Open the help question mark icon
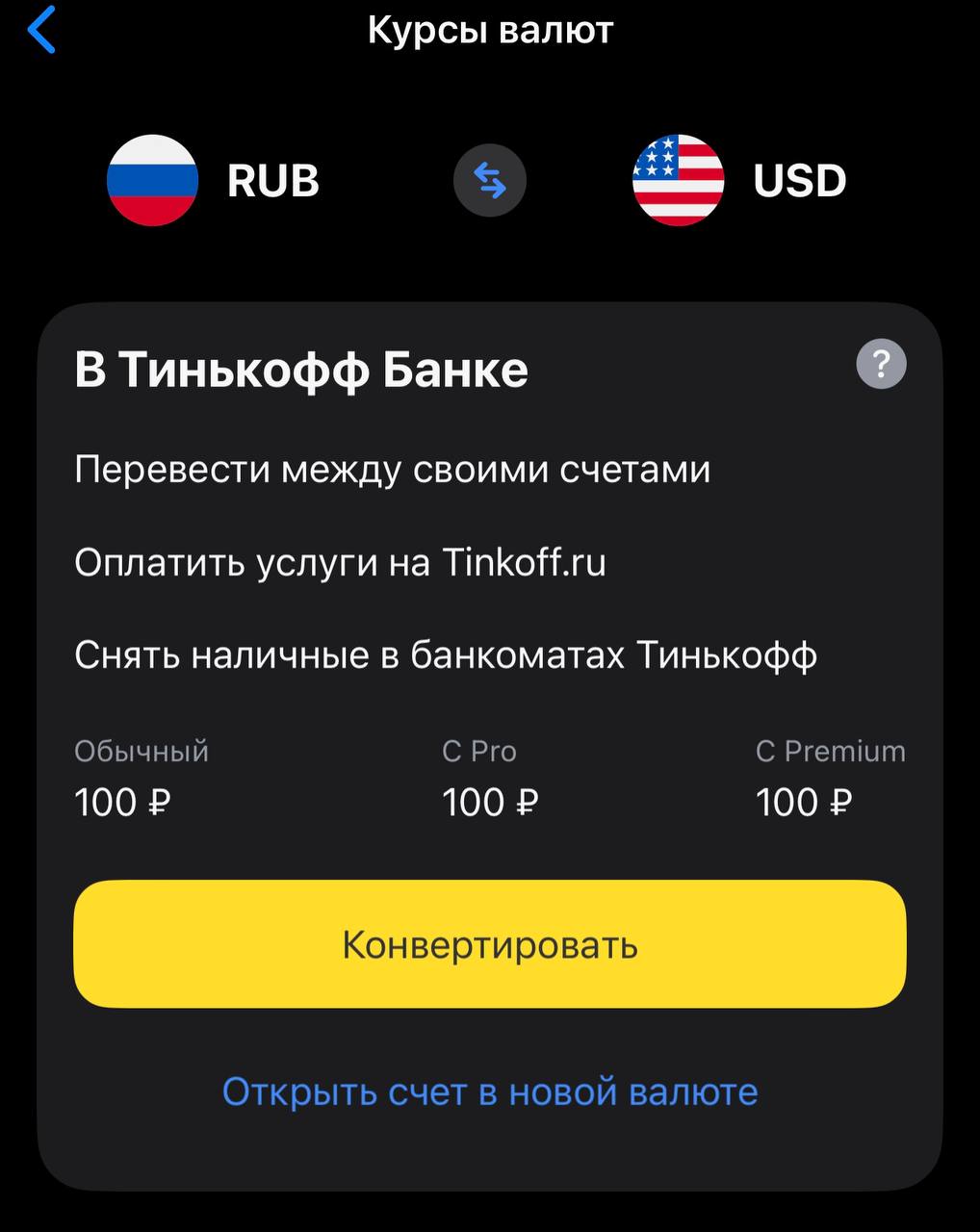This screenshot has width=980, height=1232. click(881, 364)
